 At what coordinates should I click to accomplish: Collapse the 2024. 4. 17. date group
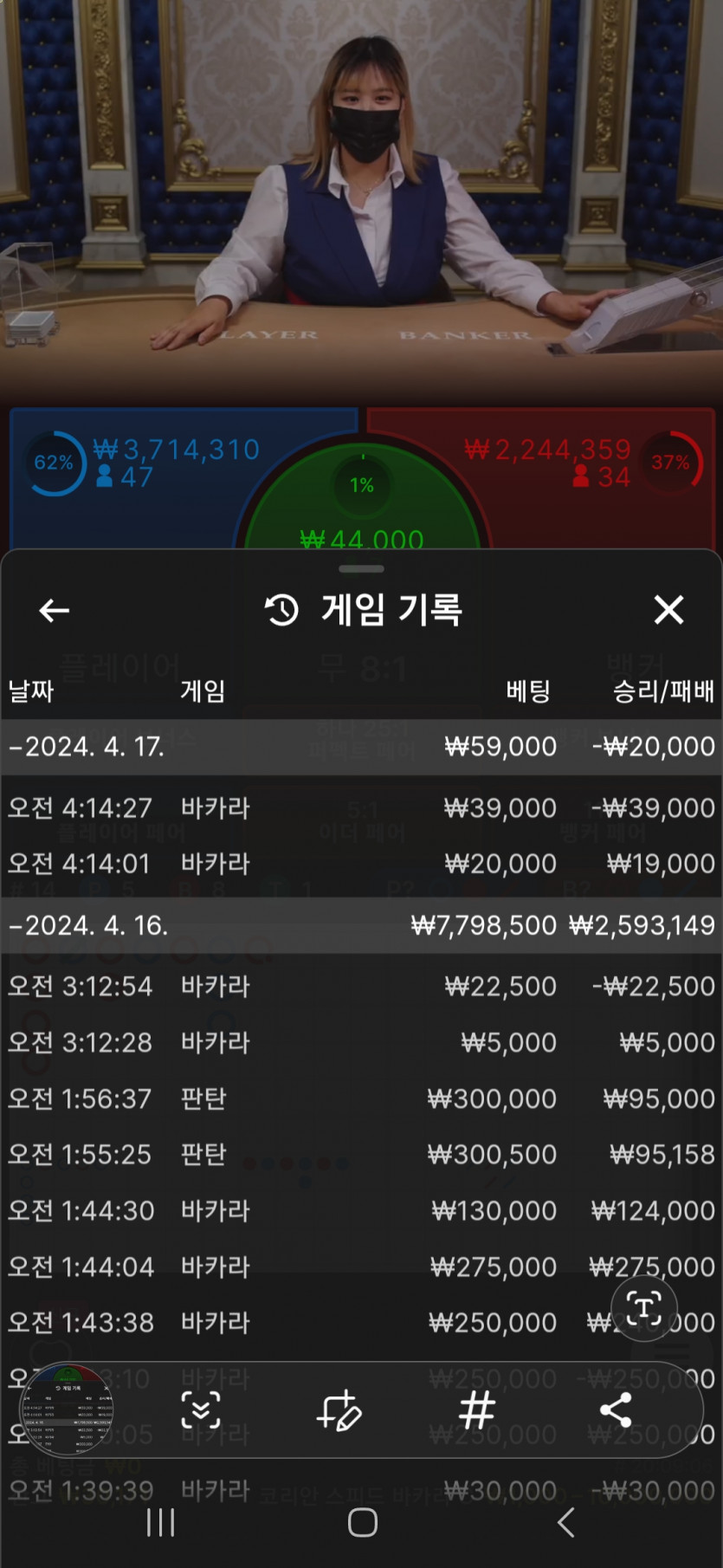tap(87, 747)
